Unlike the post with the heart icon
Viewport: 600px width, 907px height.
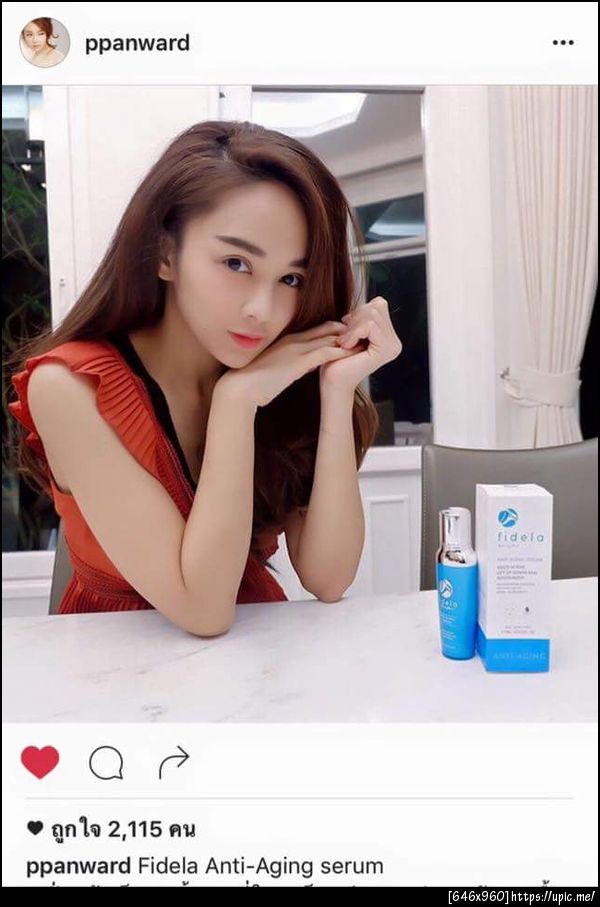point(40,762)
